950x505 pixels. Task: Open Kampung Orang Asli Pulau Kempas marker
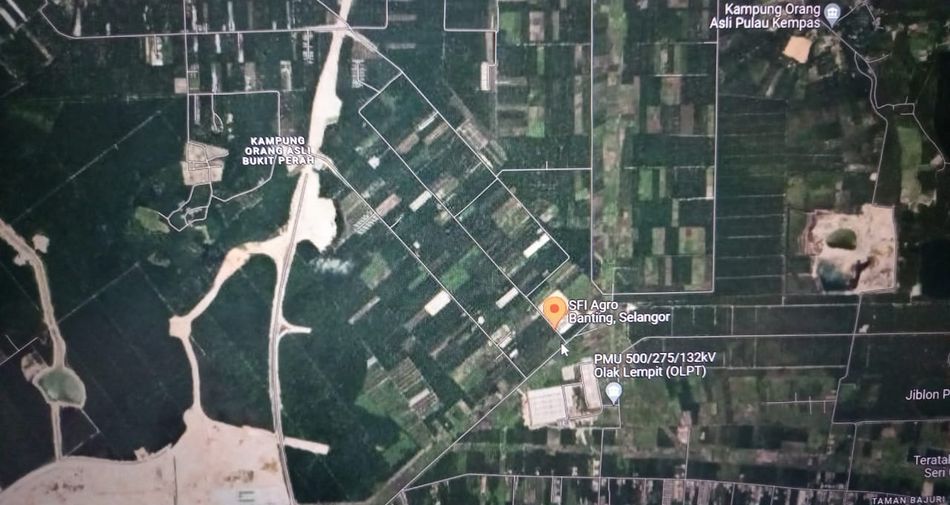[x=832, y=13]
